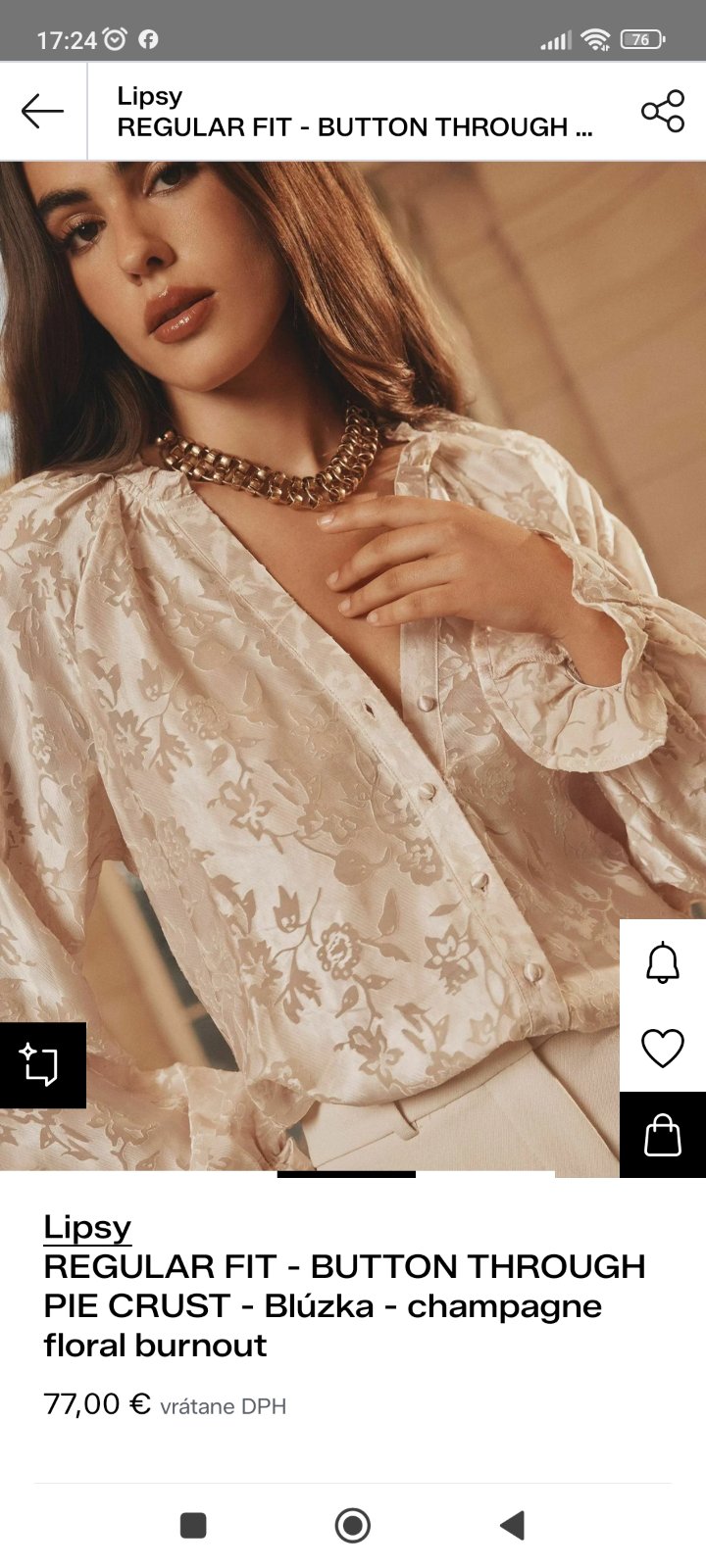The height and width of the screenshot is (1568, 706).
Task: Go back using the top arrow
Action: click(42, 112)
